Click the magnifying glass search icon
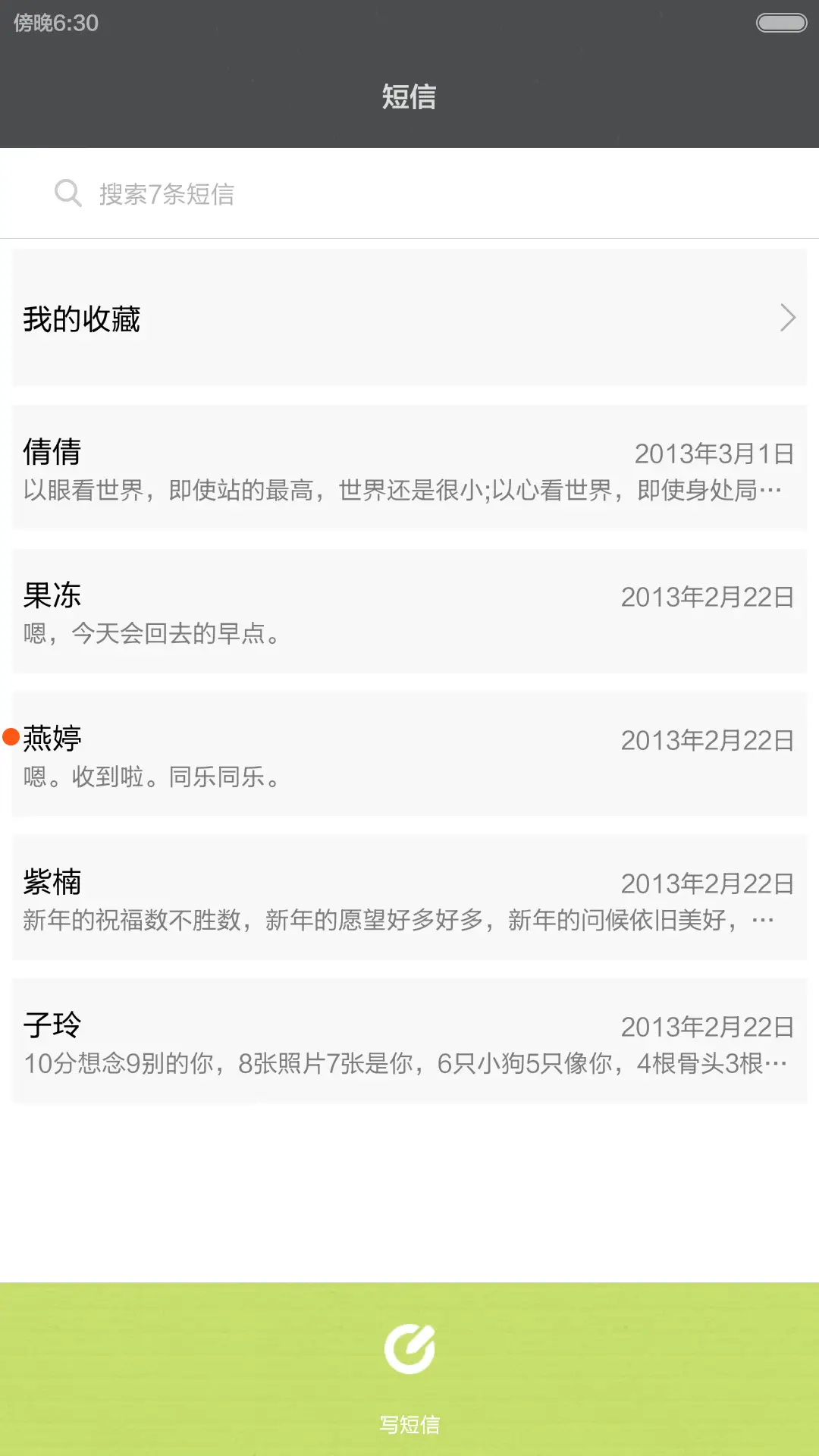The height and width of the screenshot is (1456, 819). [x=68, y=193]
